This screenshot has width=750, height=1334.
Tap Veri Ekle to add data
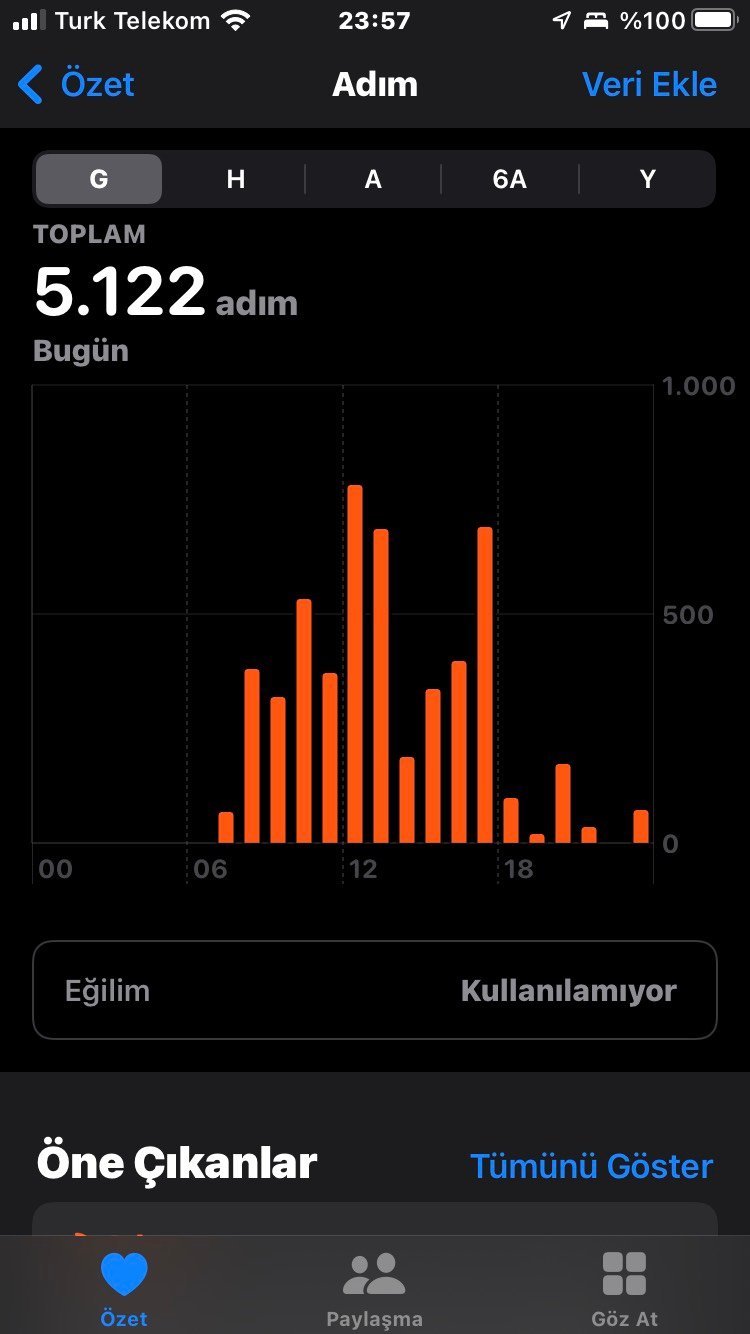[649, 85]
